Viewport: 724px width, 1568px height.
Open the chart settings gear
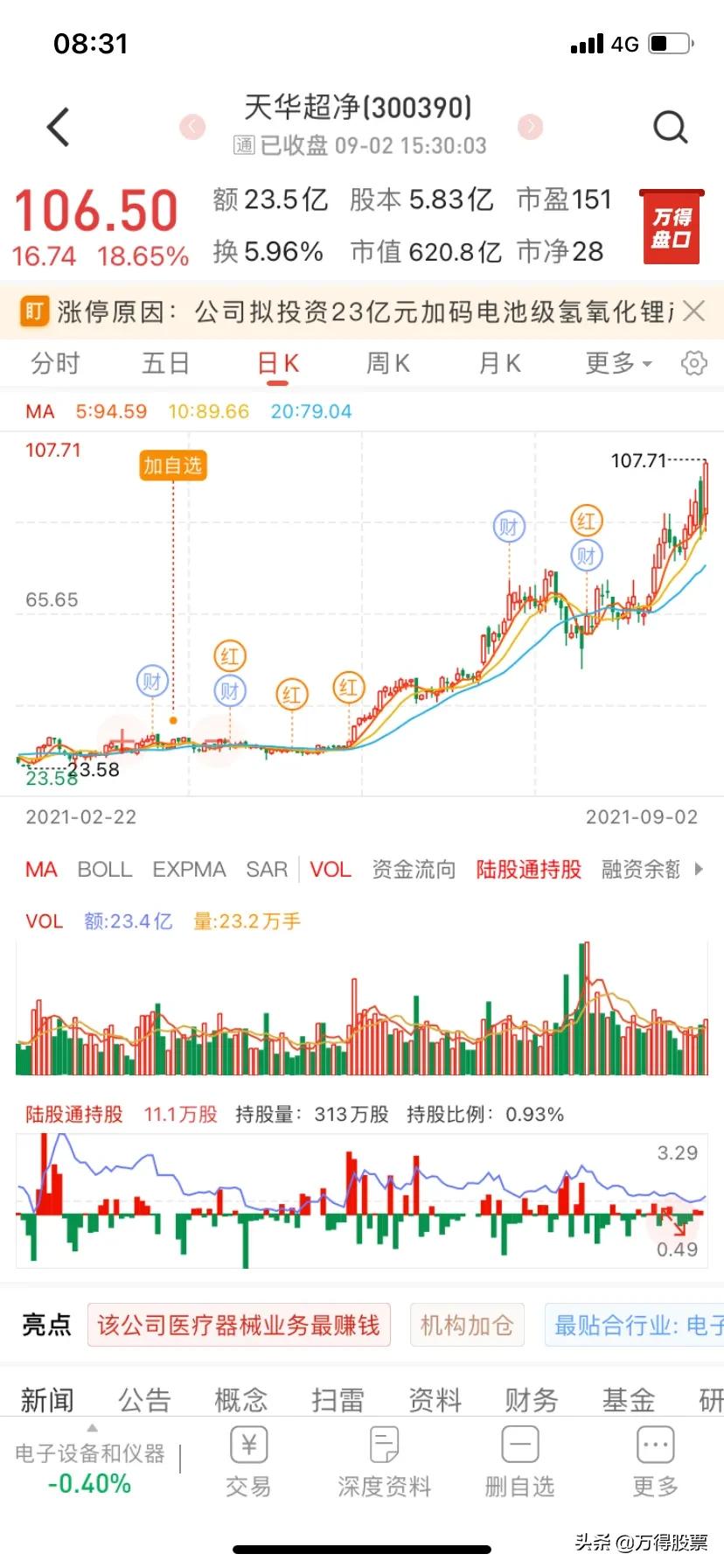coord(693,362)
